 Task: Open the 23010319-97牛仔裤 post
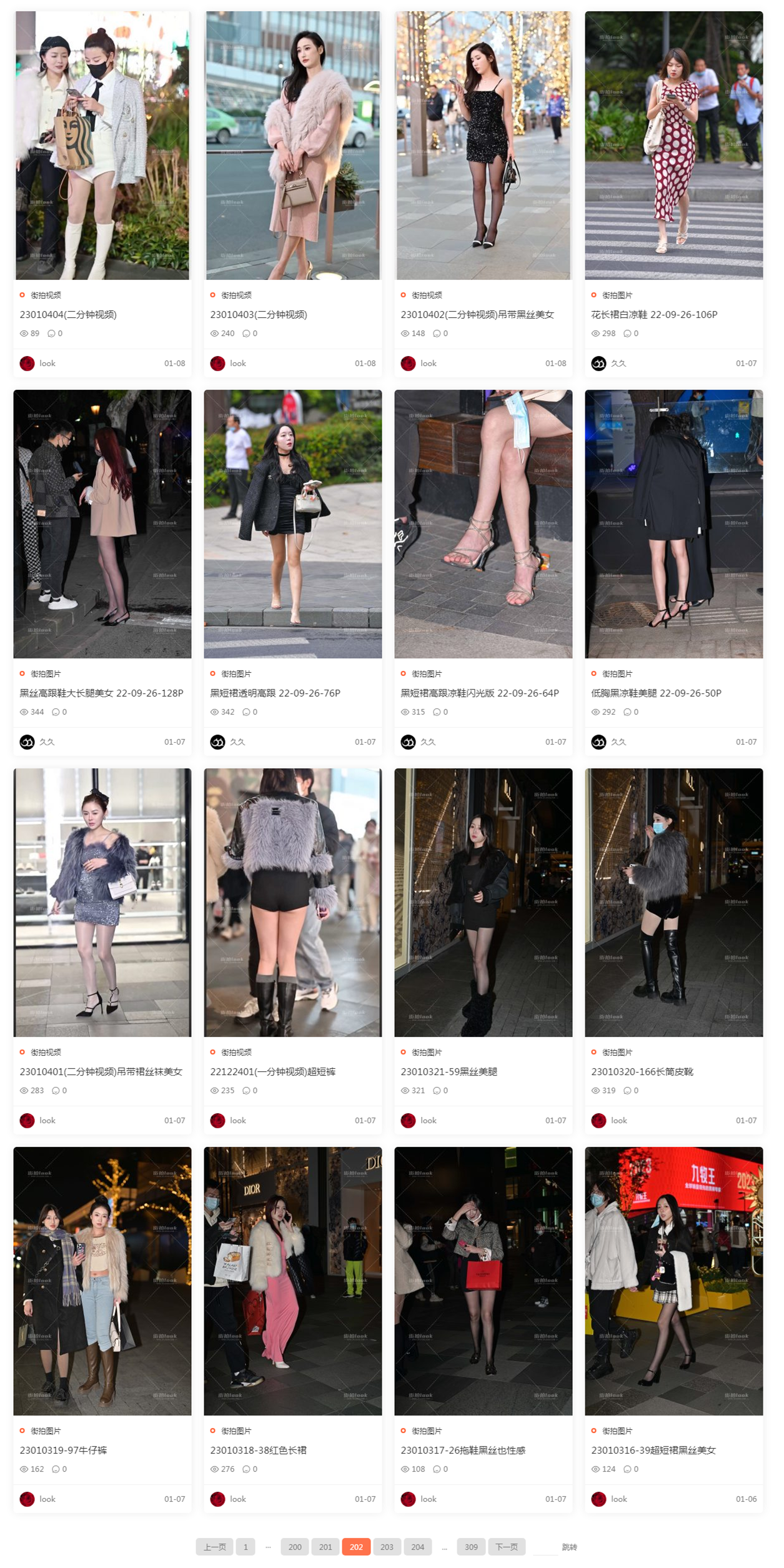coord(63,1450)
